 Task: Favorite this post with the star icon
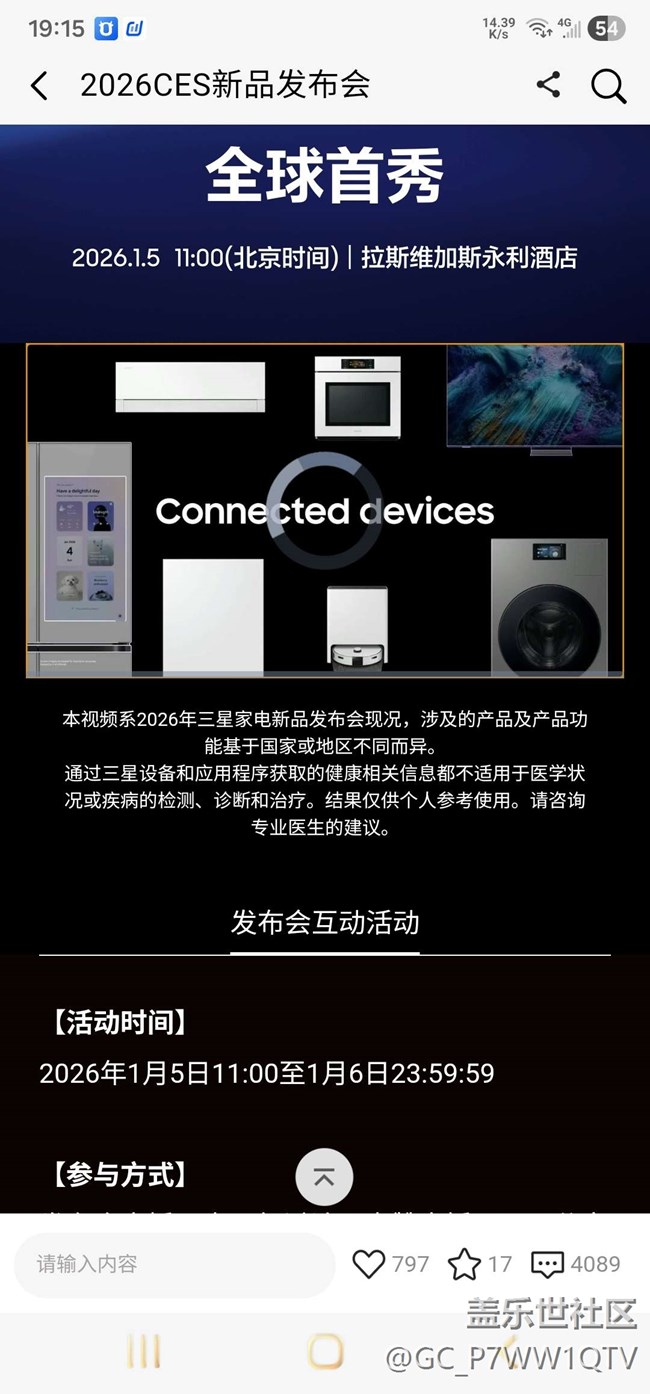tap(464, 1265)
